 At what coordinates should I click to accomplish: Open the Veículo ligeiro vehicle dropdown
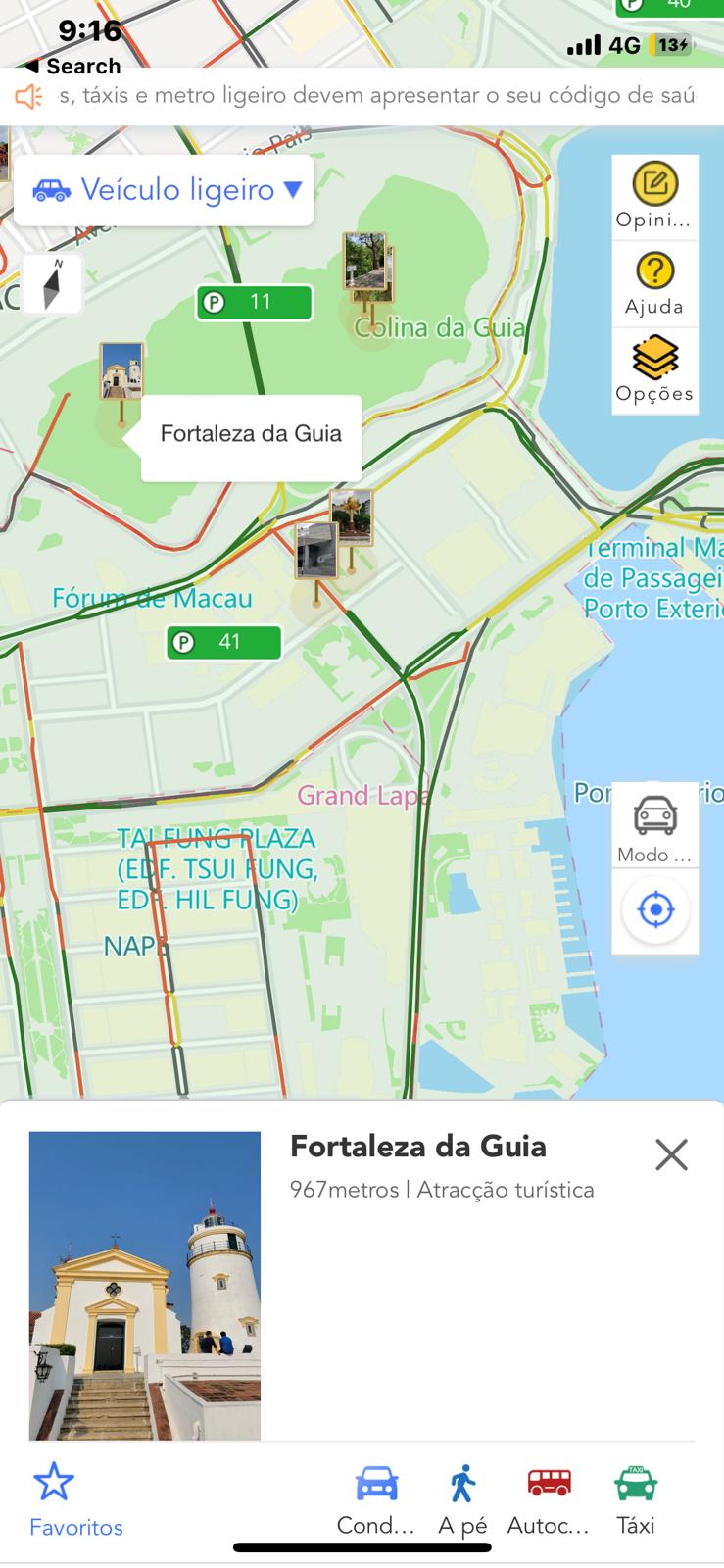(165, 190)
